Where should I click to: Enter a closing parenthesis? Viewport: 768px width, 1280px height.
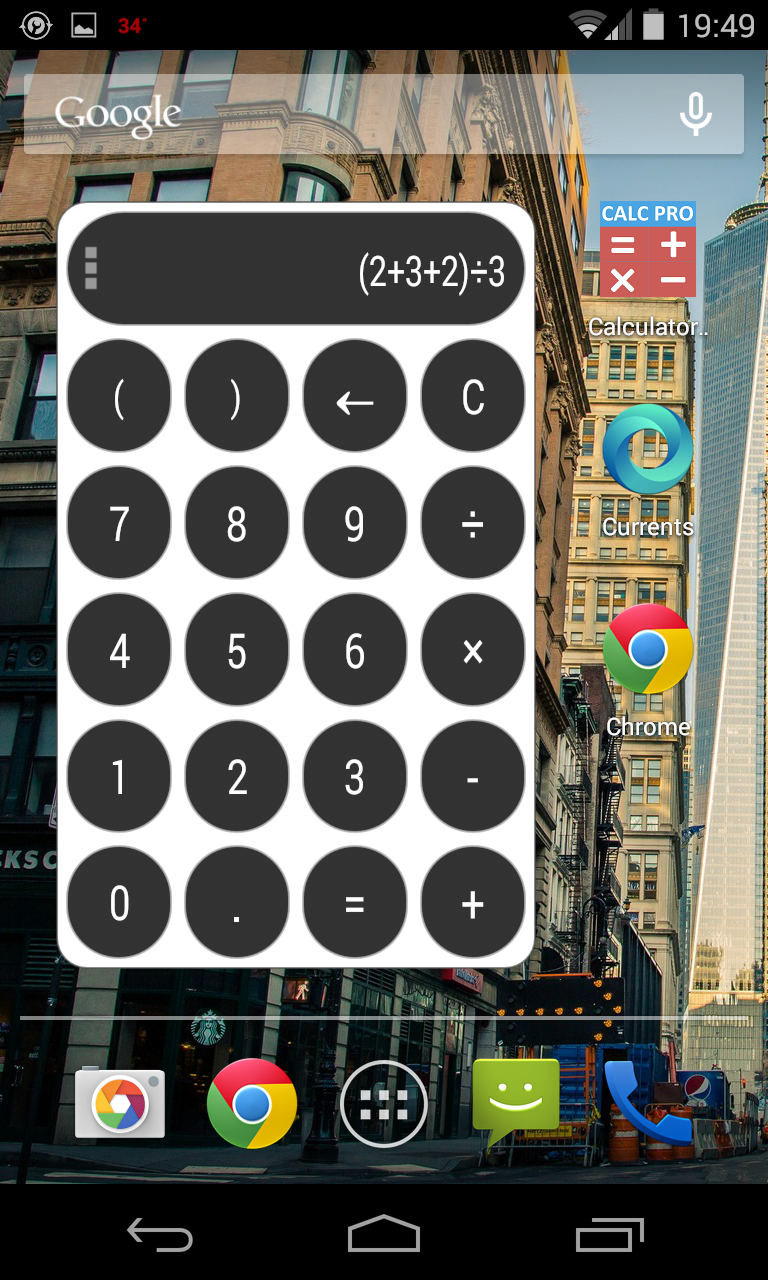click(x=237, y=396)
